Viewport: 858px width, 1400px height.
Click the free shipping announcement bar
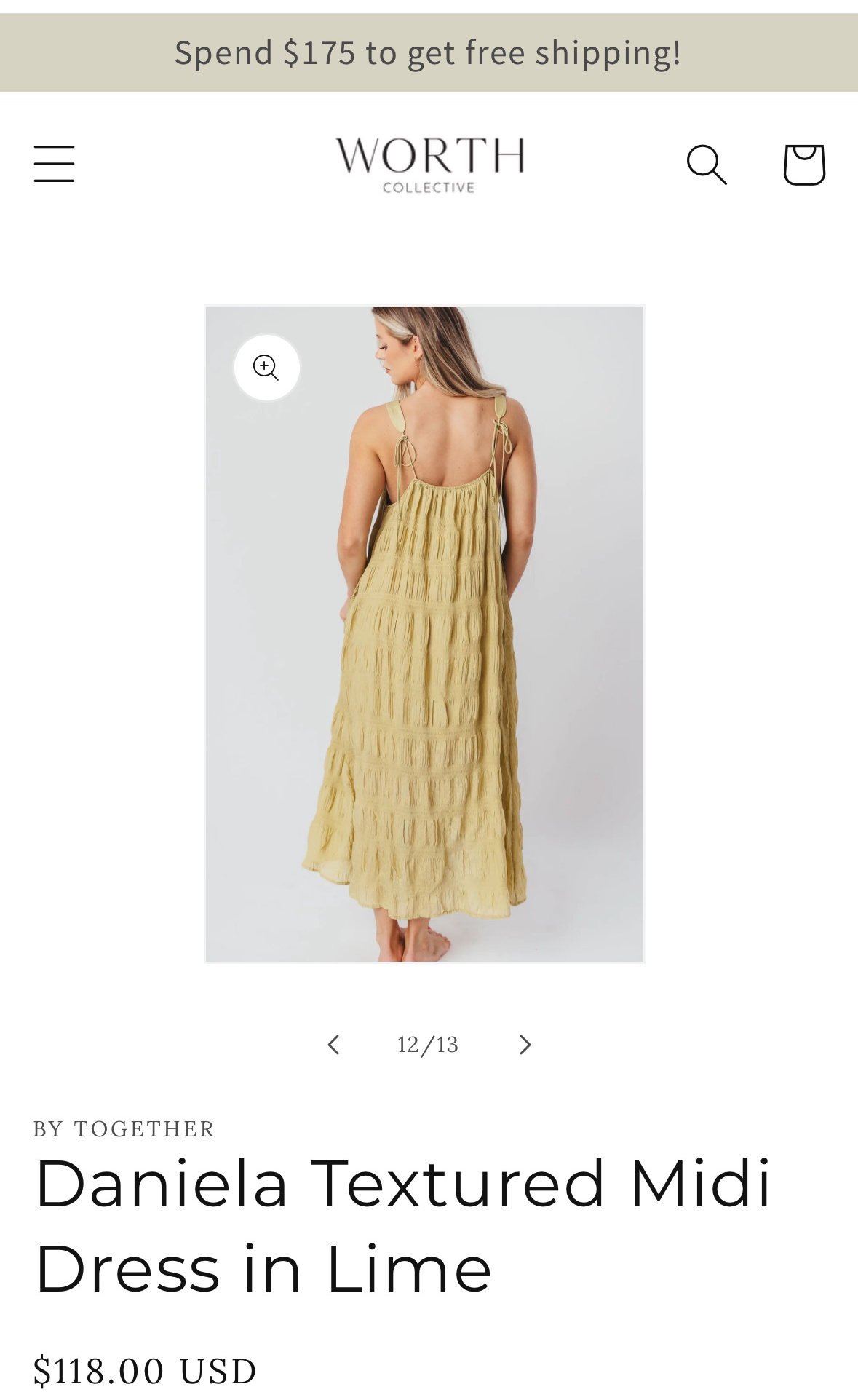click(x=429, y=52)
